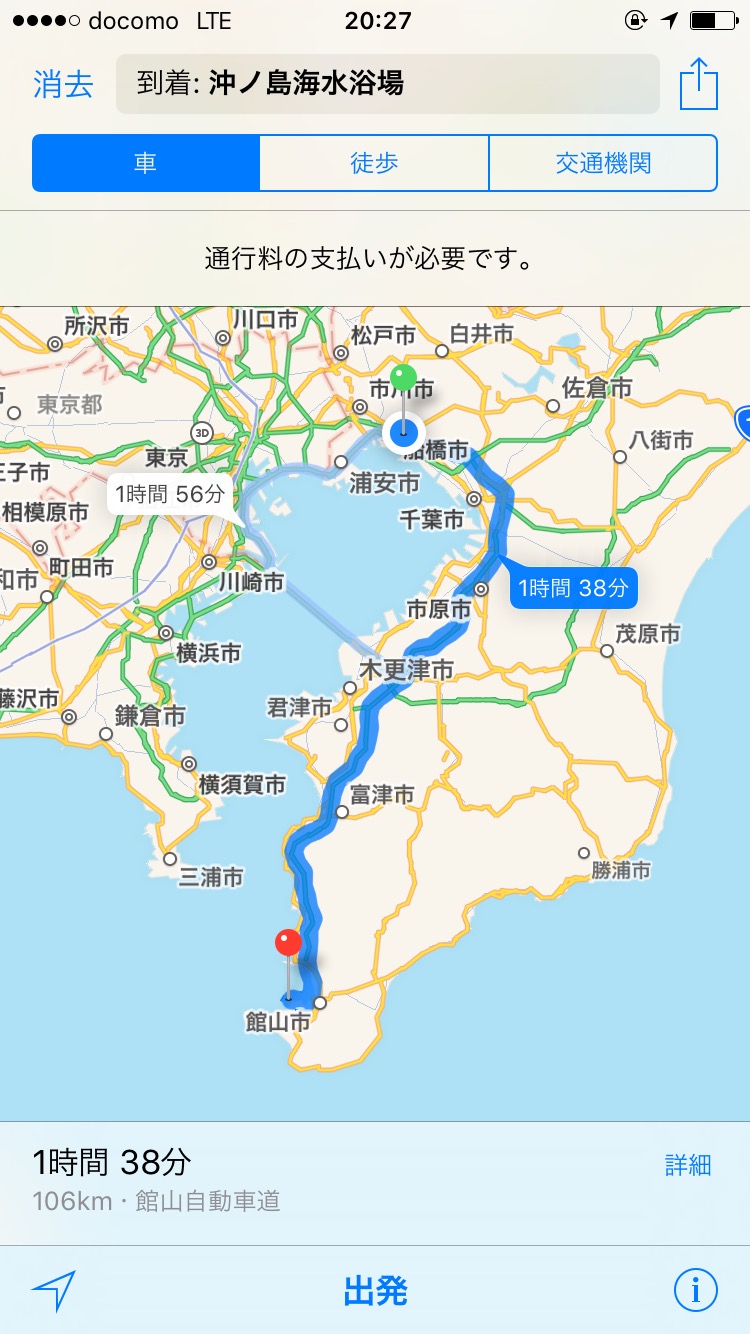This screenshot has width=750, height=1334.
Task: Tap 消去 to clear the route
Action: 63,84
